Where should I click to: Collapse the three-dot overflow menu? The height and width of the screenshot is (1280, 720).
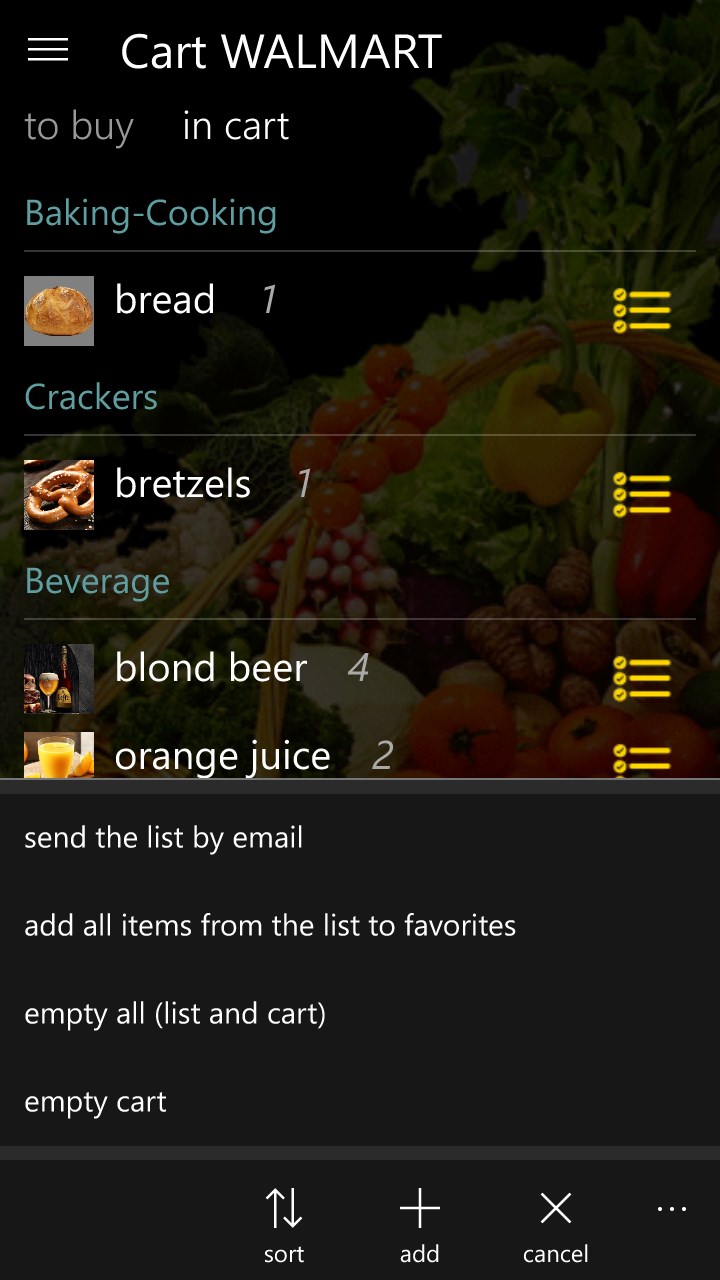pos(672,1210)
